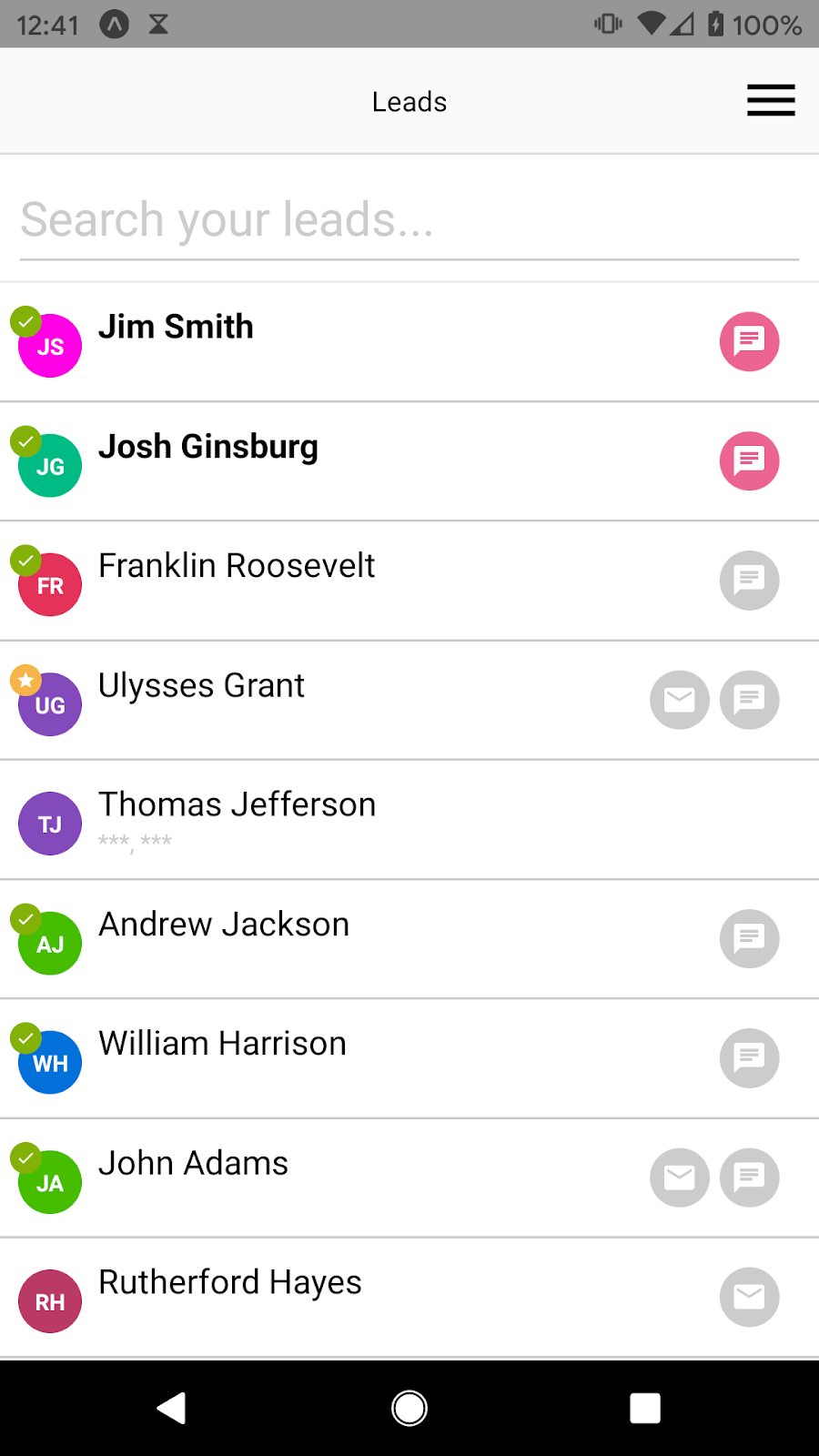Open Ulysses Grant's lead details
This screenshot has height=1456, width=819.
pyautogui.click(x=201, y=686)
